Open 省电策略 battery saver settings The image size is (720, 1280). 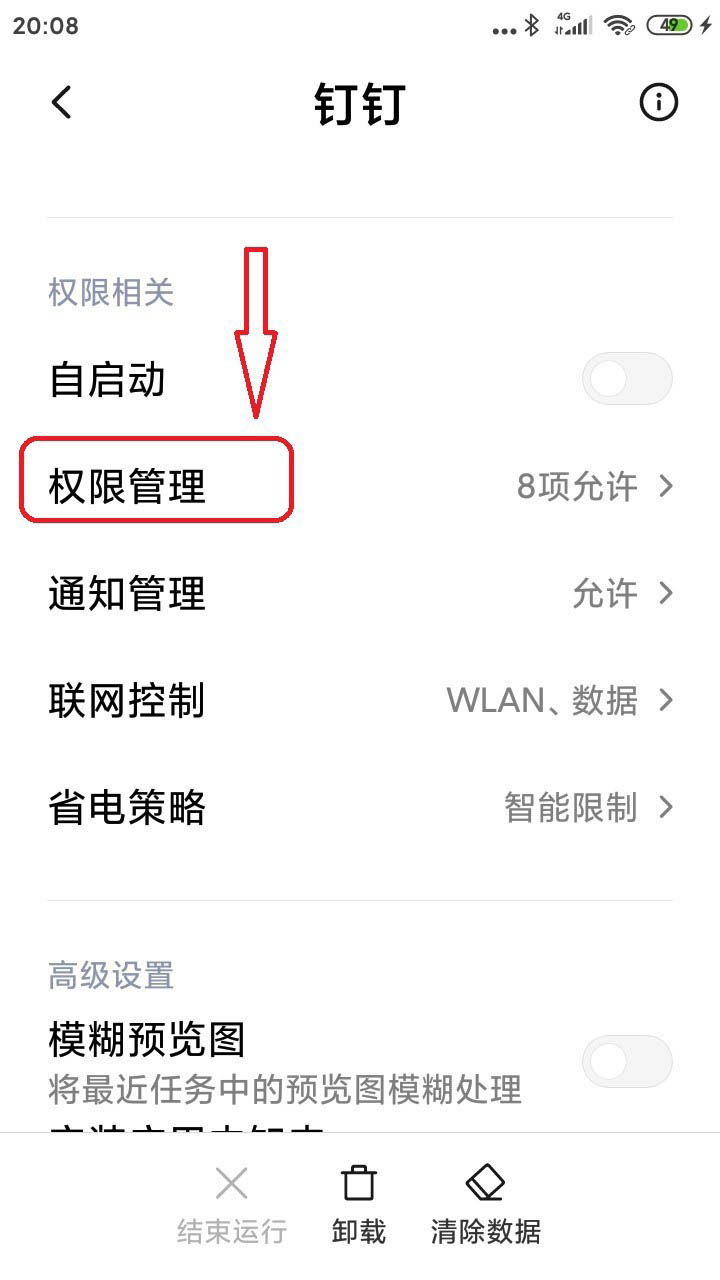click(360, 807)
